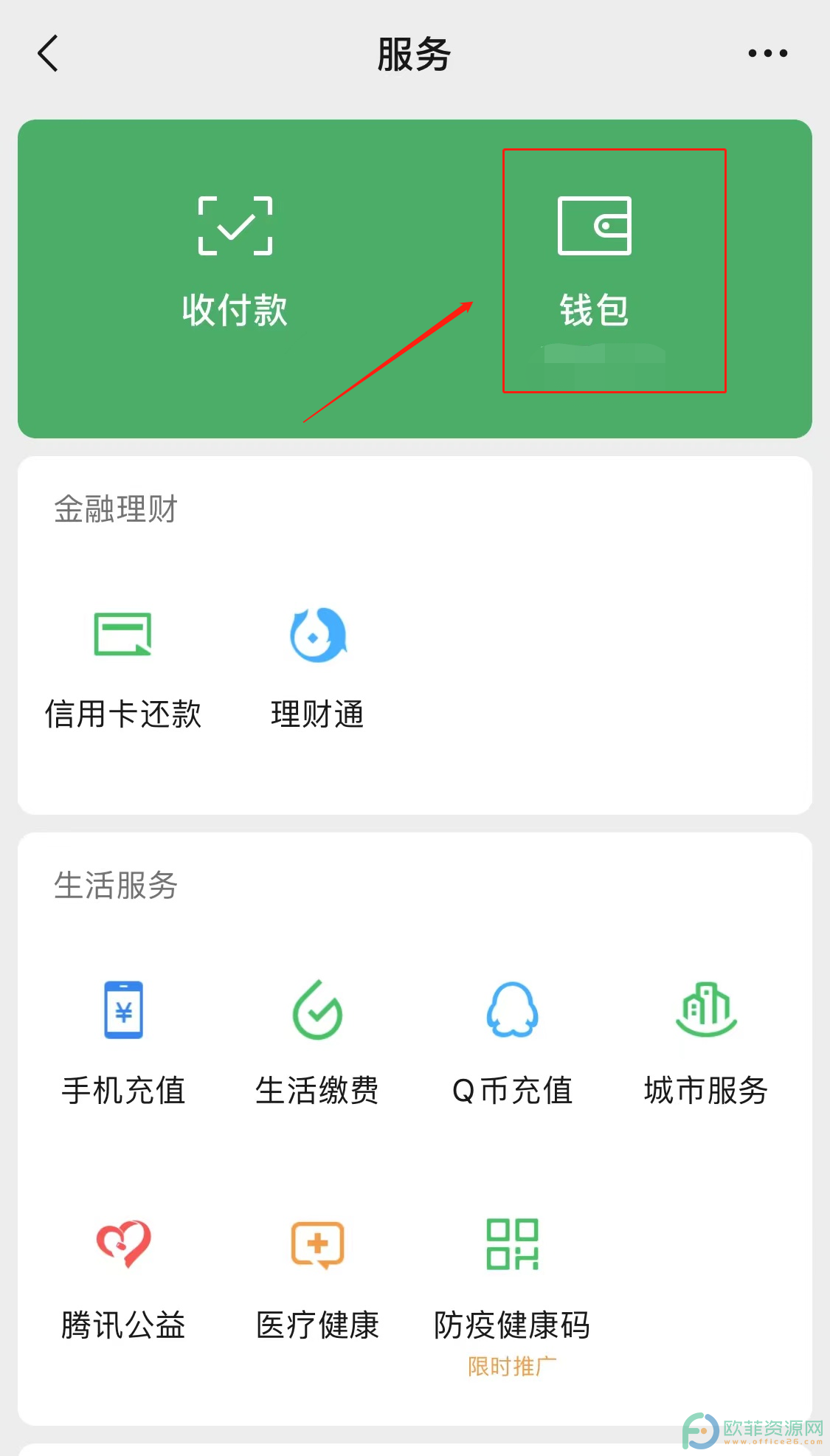Open 收付款 payment code
830x1456 pixels.
coord(235,263)
